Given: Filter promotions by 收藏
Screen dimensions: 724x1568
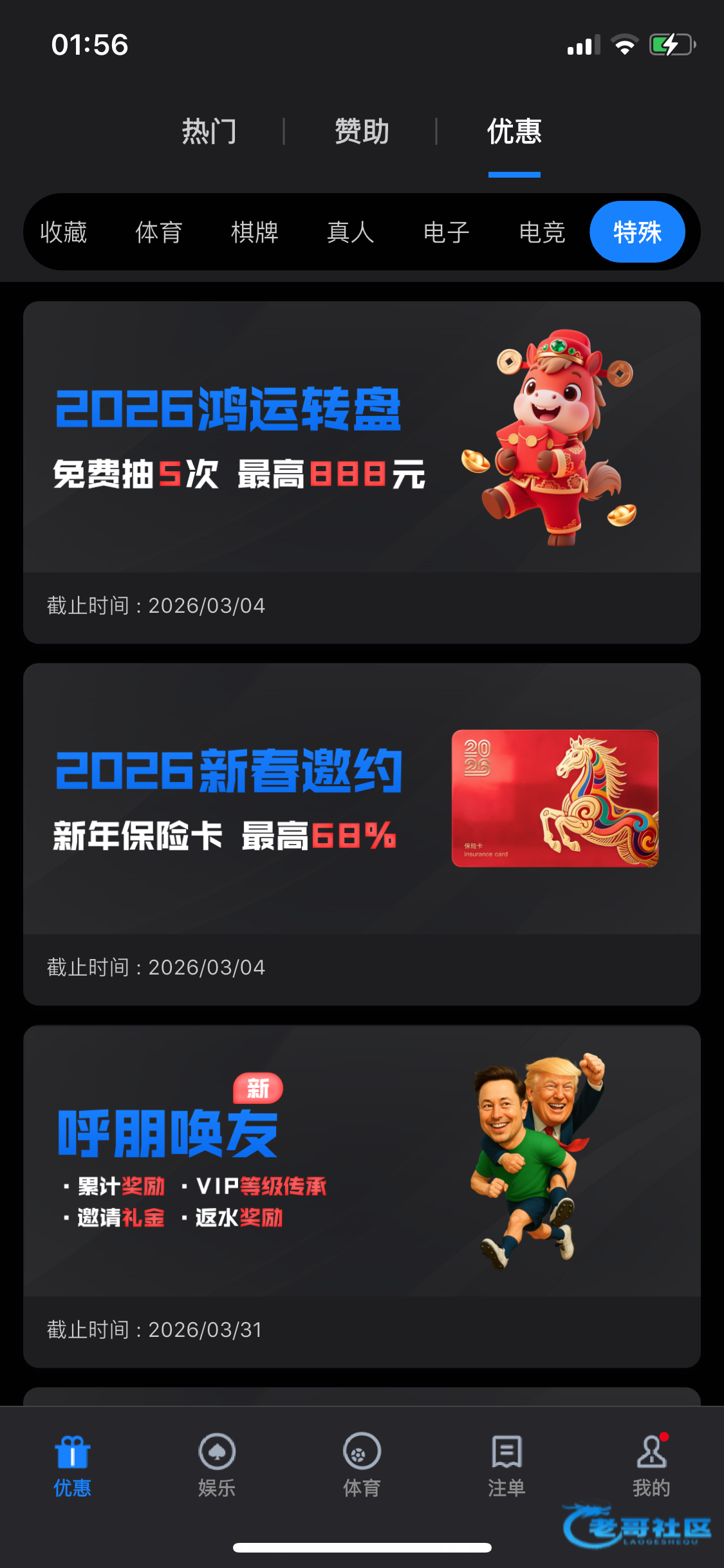Looking at the screenshot, I should [x=63, y=232].
